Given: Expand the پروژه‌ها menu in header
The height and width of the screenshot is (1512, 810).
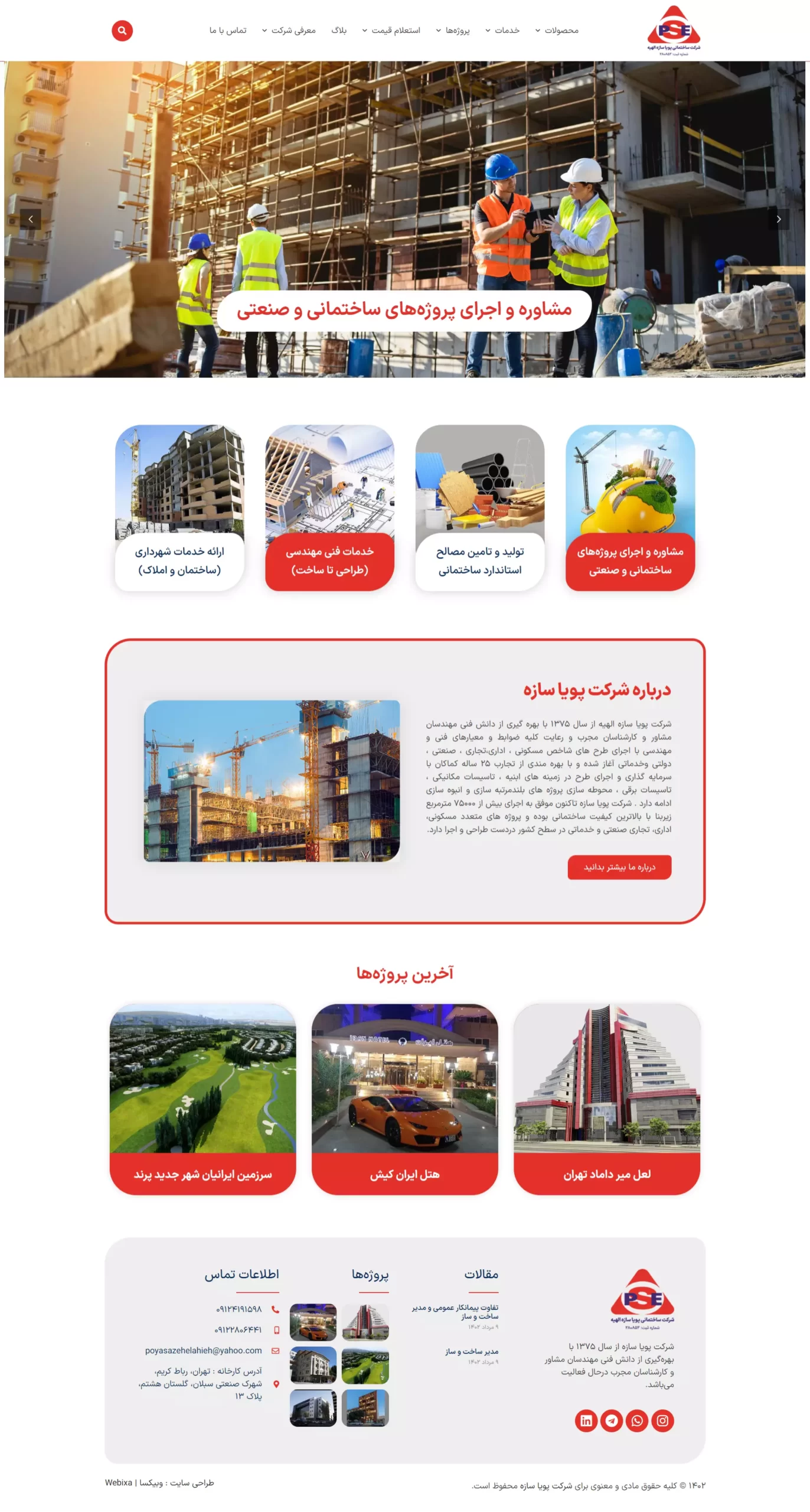Looking at the screenshot, I should pyautogui.click(x=453, y=31).
